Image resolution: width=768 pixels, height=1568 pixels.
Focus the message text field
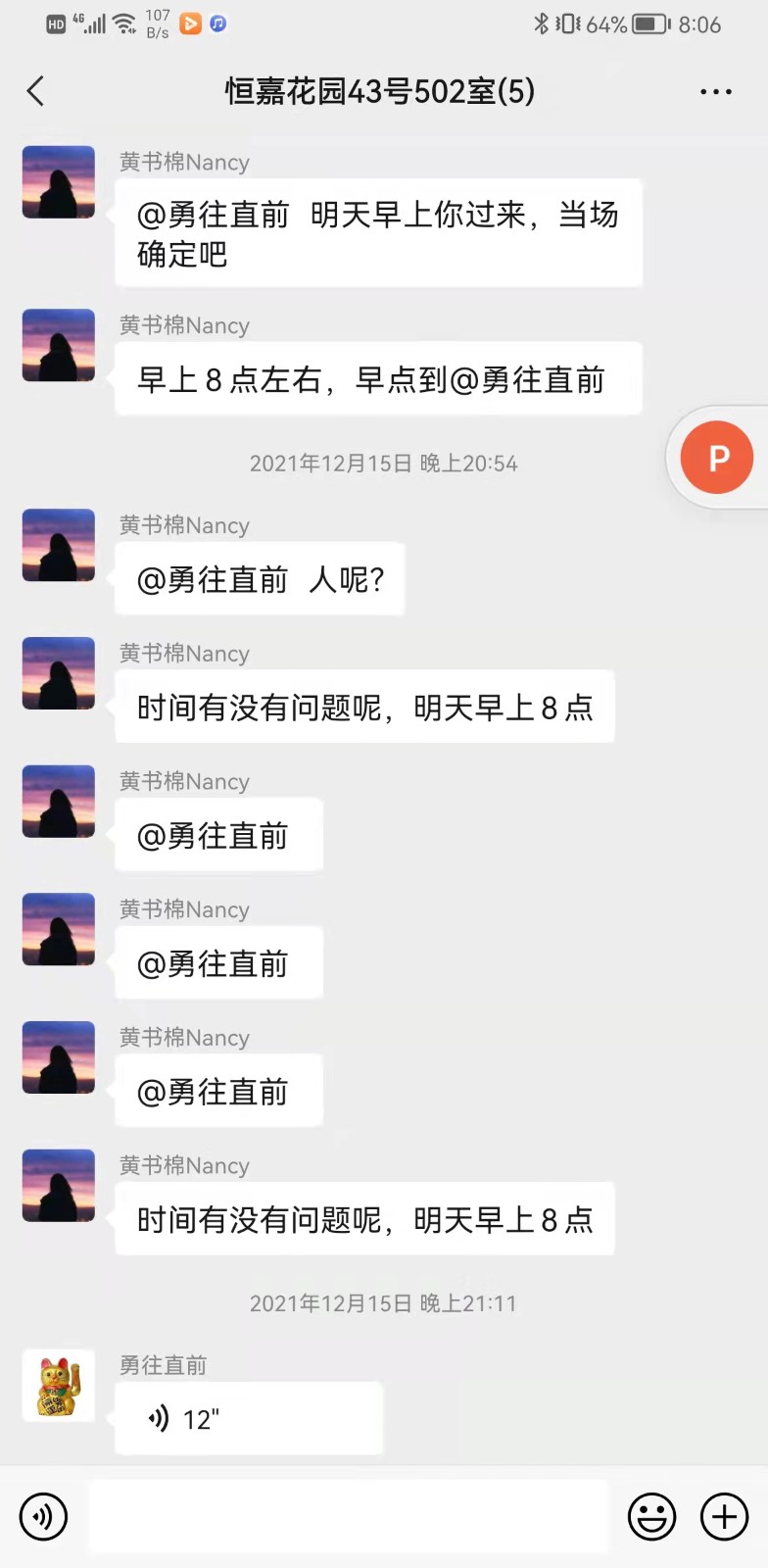348,1517
